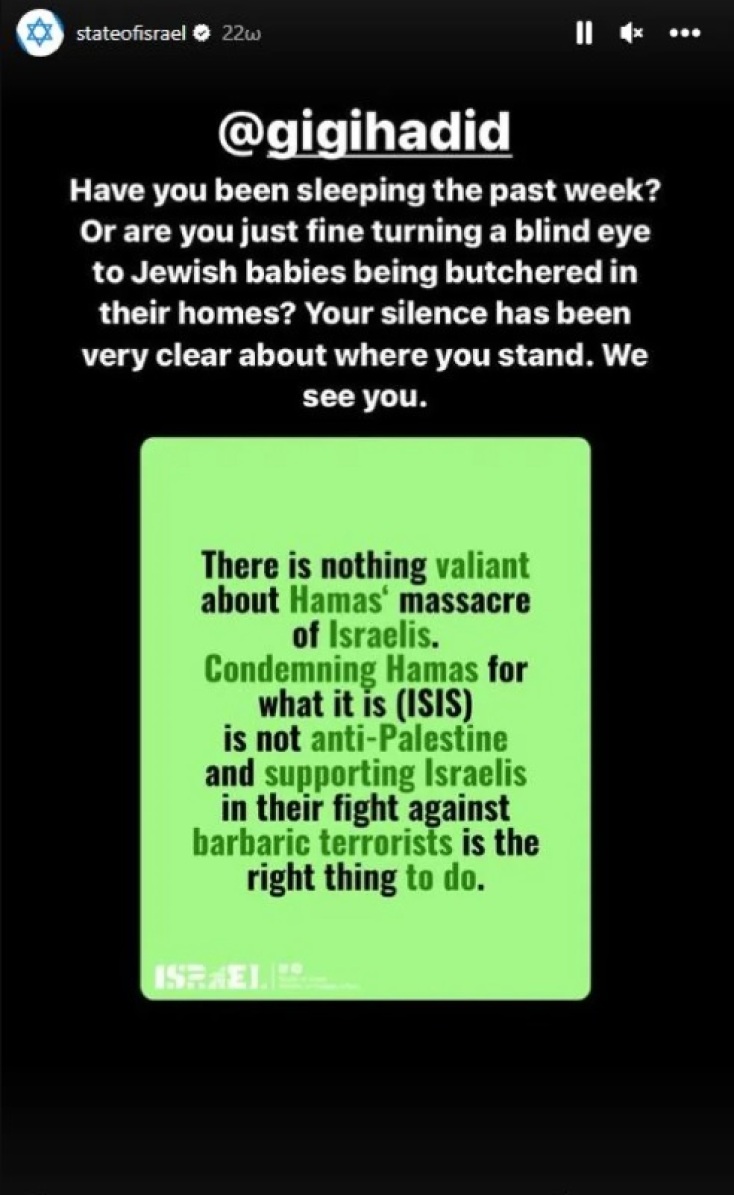Unmute the story audio

[631, 33]
